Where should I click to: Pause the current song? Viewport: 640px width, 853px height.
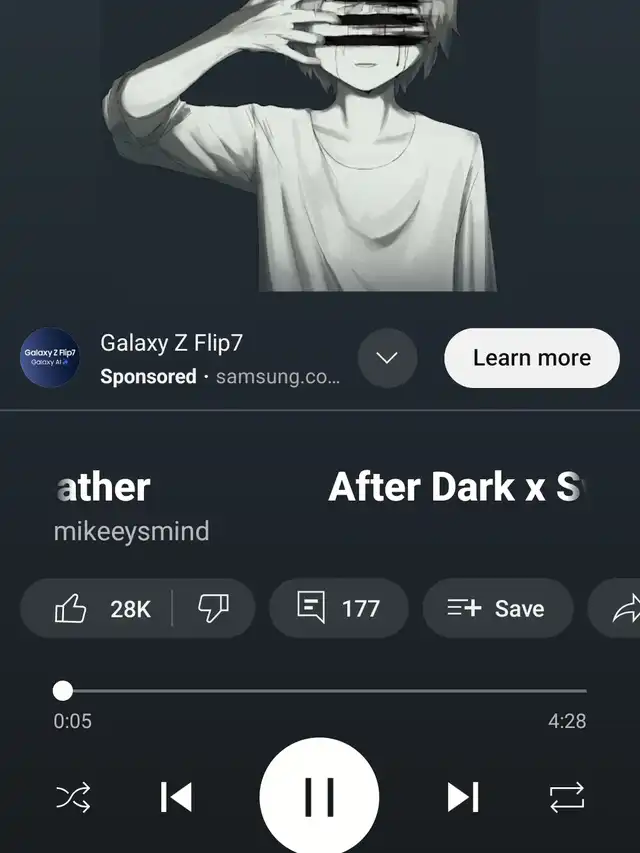319,797
